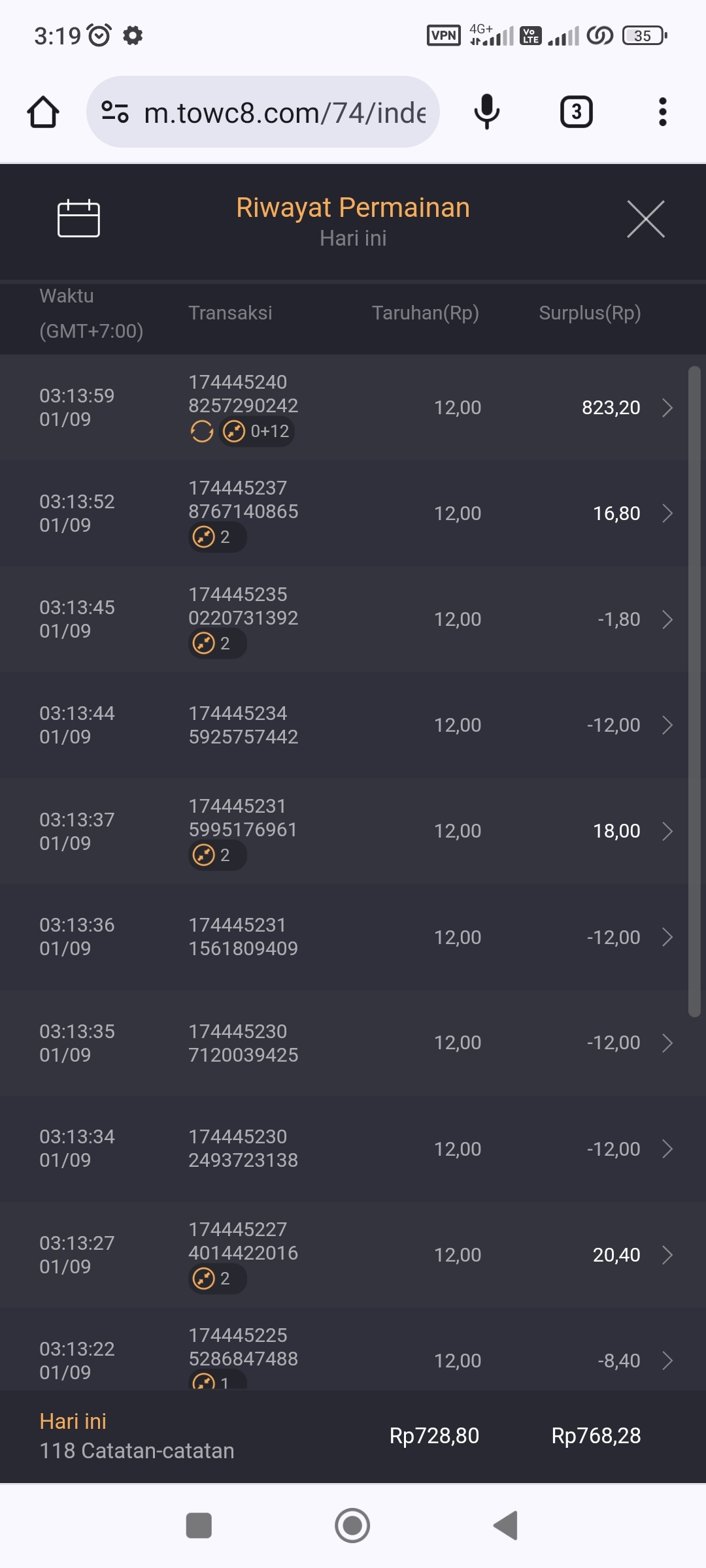
Task: Start voice search with the microphone
Action: pyautogui.click(x=486, y=112)
